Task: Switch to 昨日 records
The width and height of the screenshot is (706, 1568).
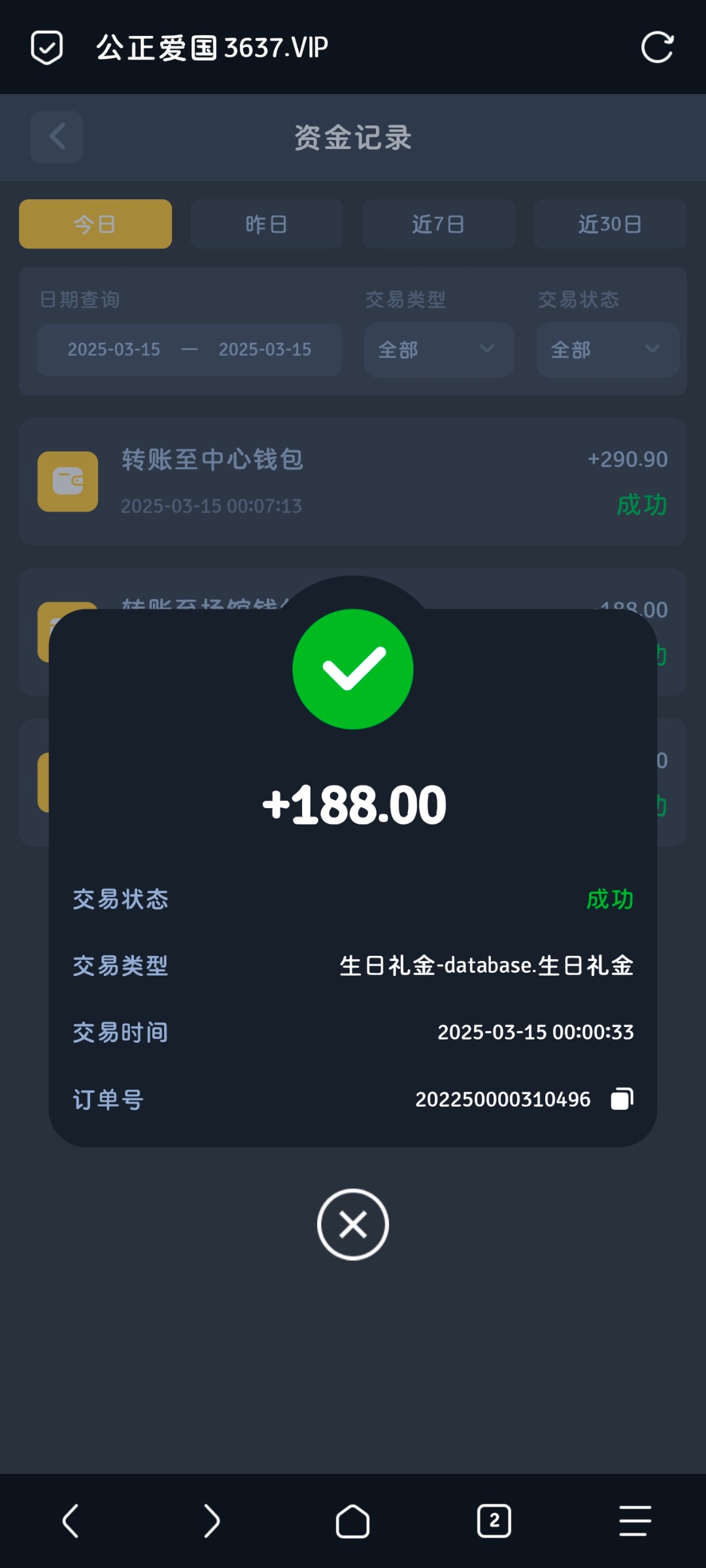Action: [x=267, y=224]
